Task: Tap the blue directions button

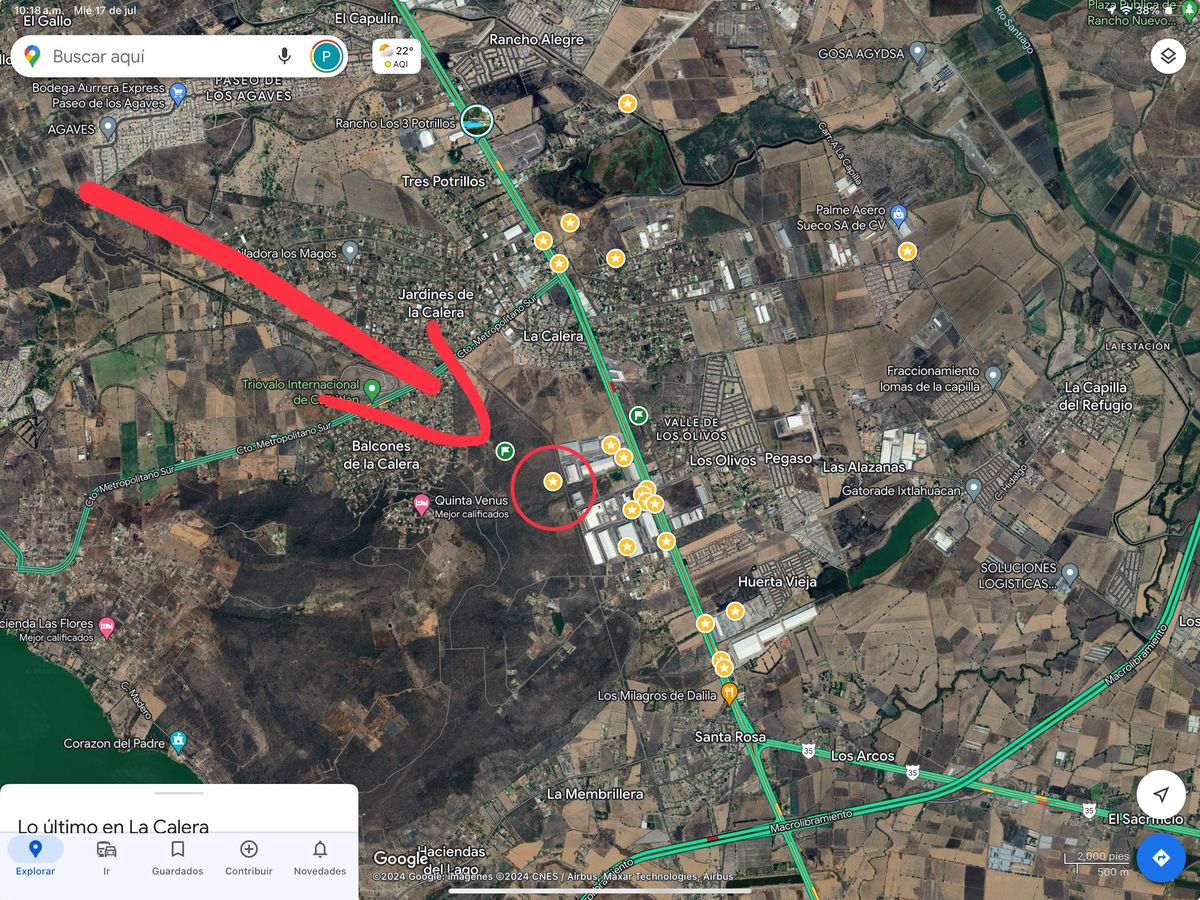Action: [1160, 858]
